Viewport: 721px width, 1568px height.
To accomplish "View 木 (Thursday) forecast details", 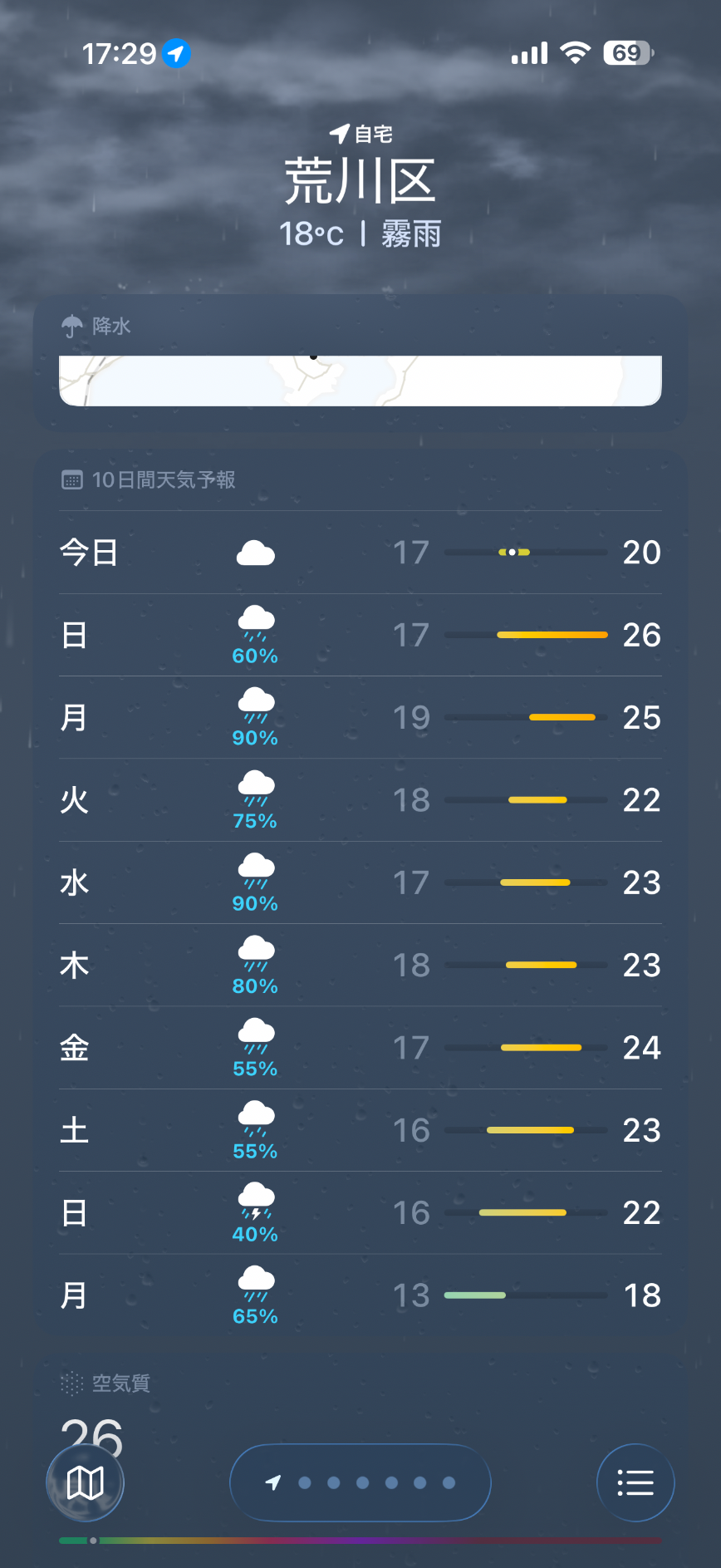I will point(360,965).
